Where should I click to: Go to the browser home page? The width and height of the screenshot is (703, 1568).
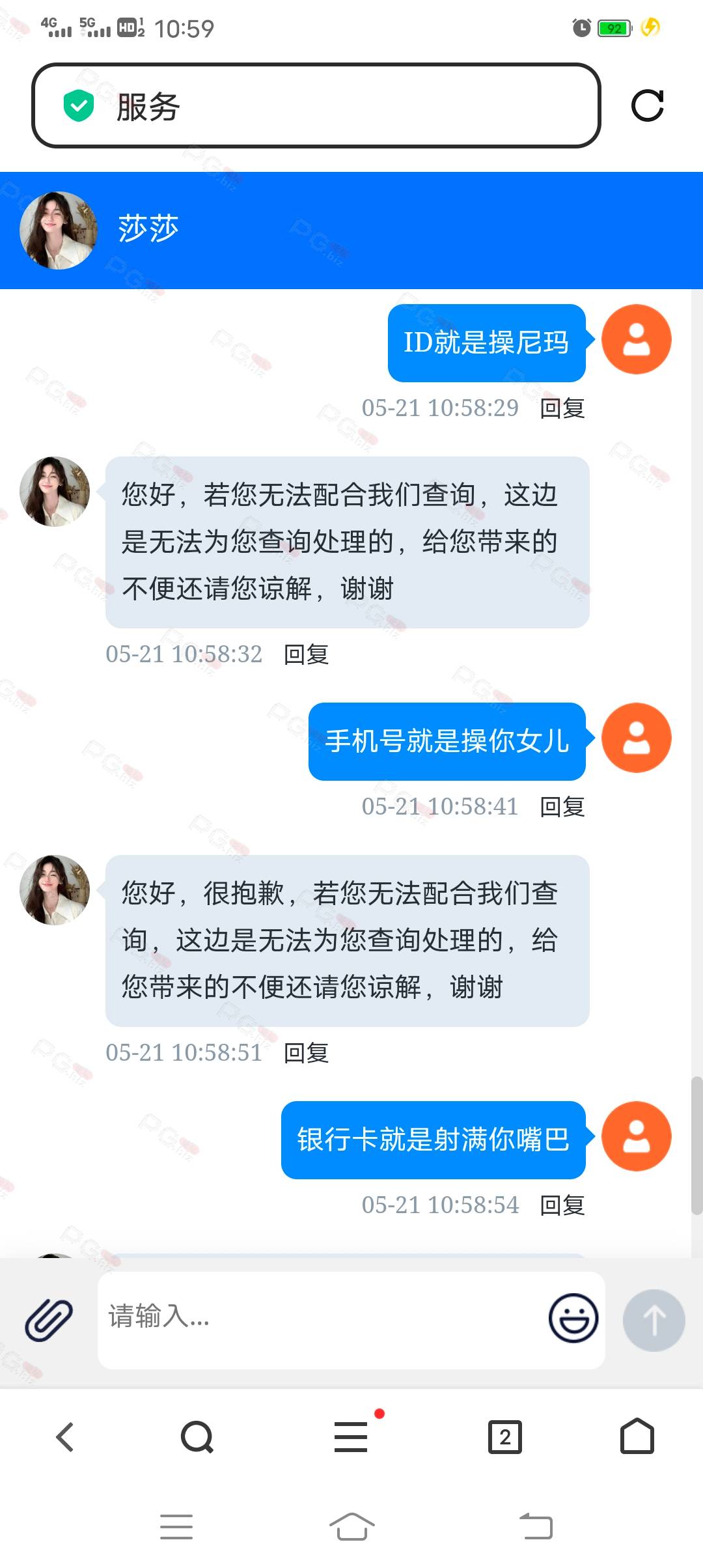637,1436
